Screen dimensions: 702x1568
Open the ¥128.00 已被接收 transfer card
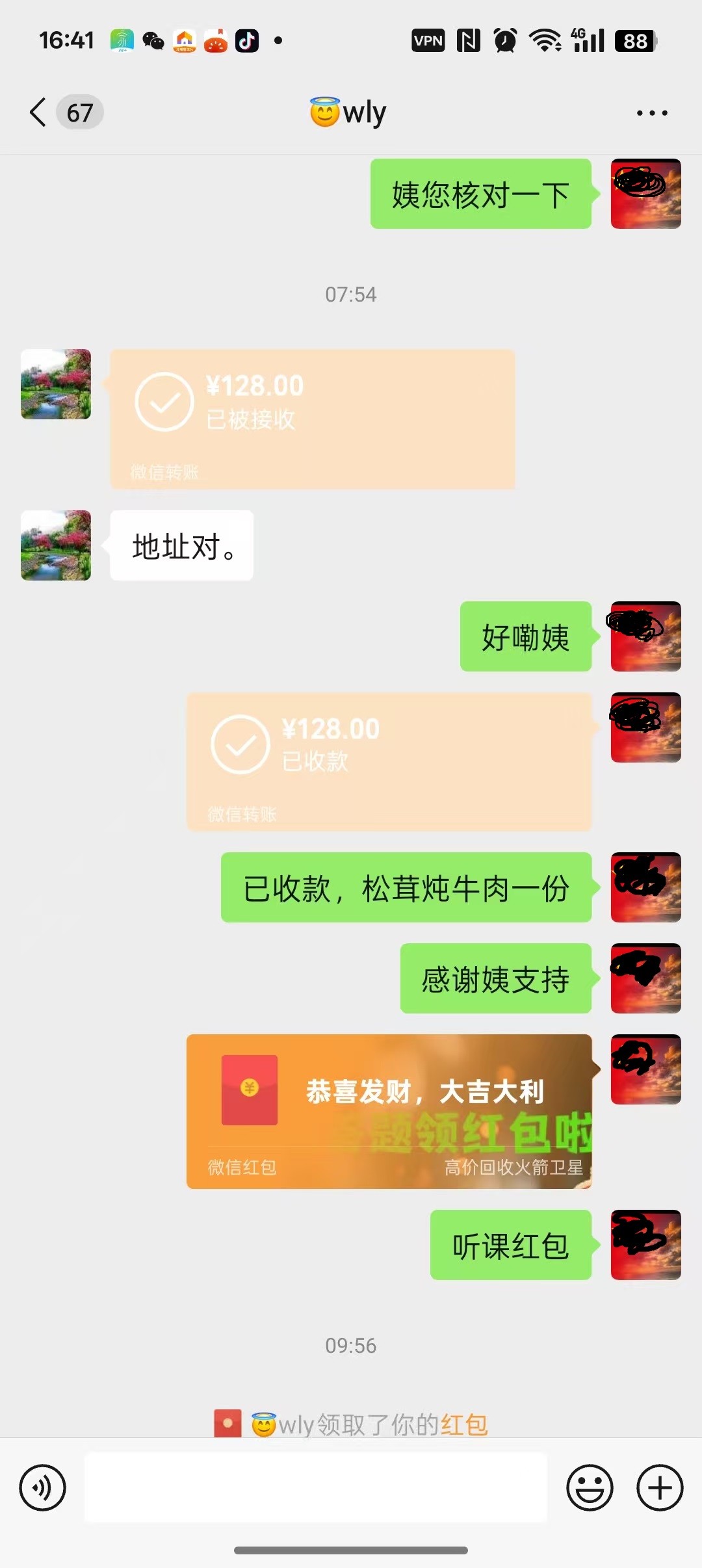click(313, 419)
